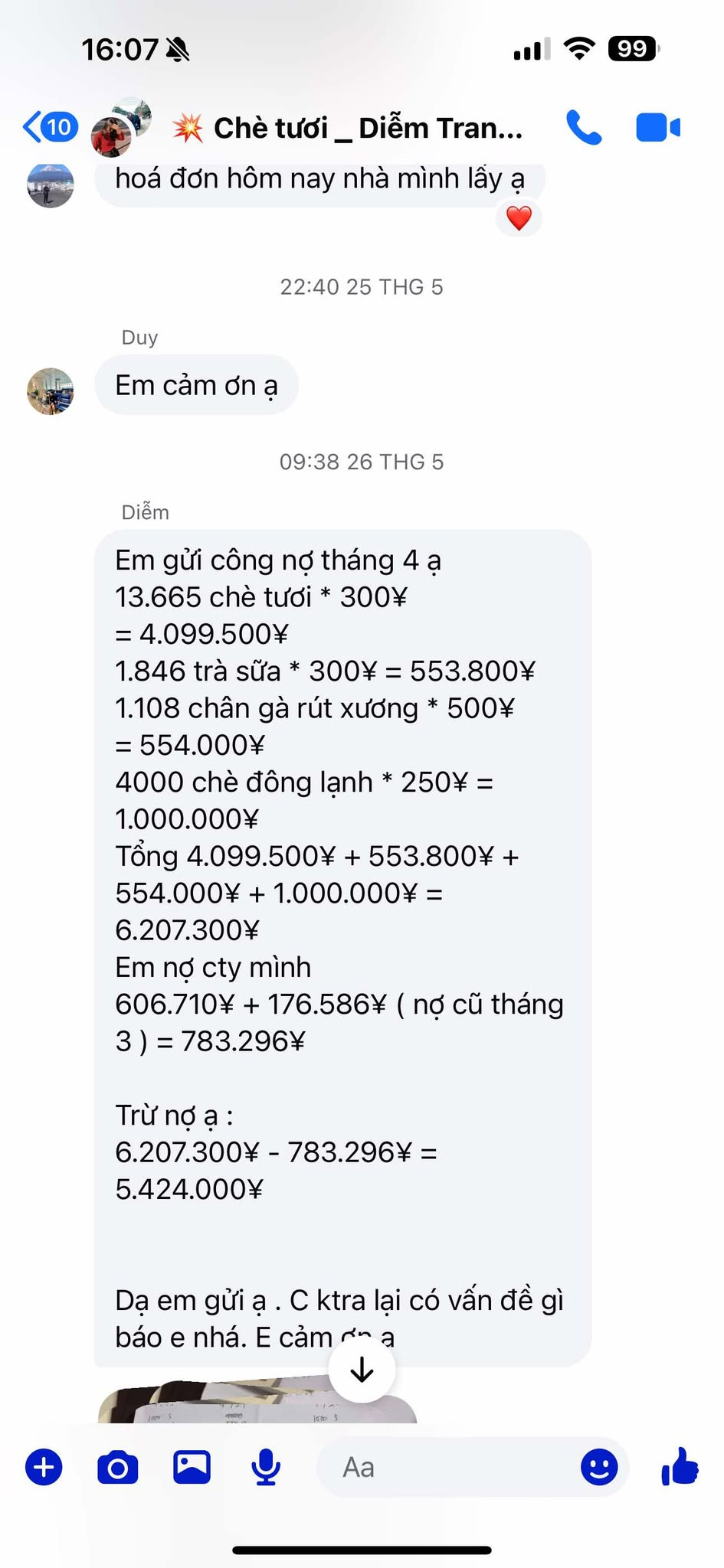Screen dimensions: 724x1568
Task: Open the camera to take a photo
Action: pyautogui.click(x=117, y=1468)
